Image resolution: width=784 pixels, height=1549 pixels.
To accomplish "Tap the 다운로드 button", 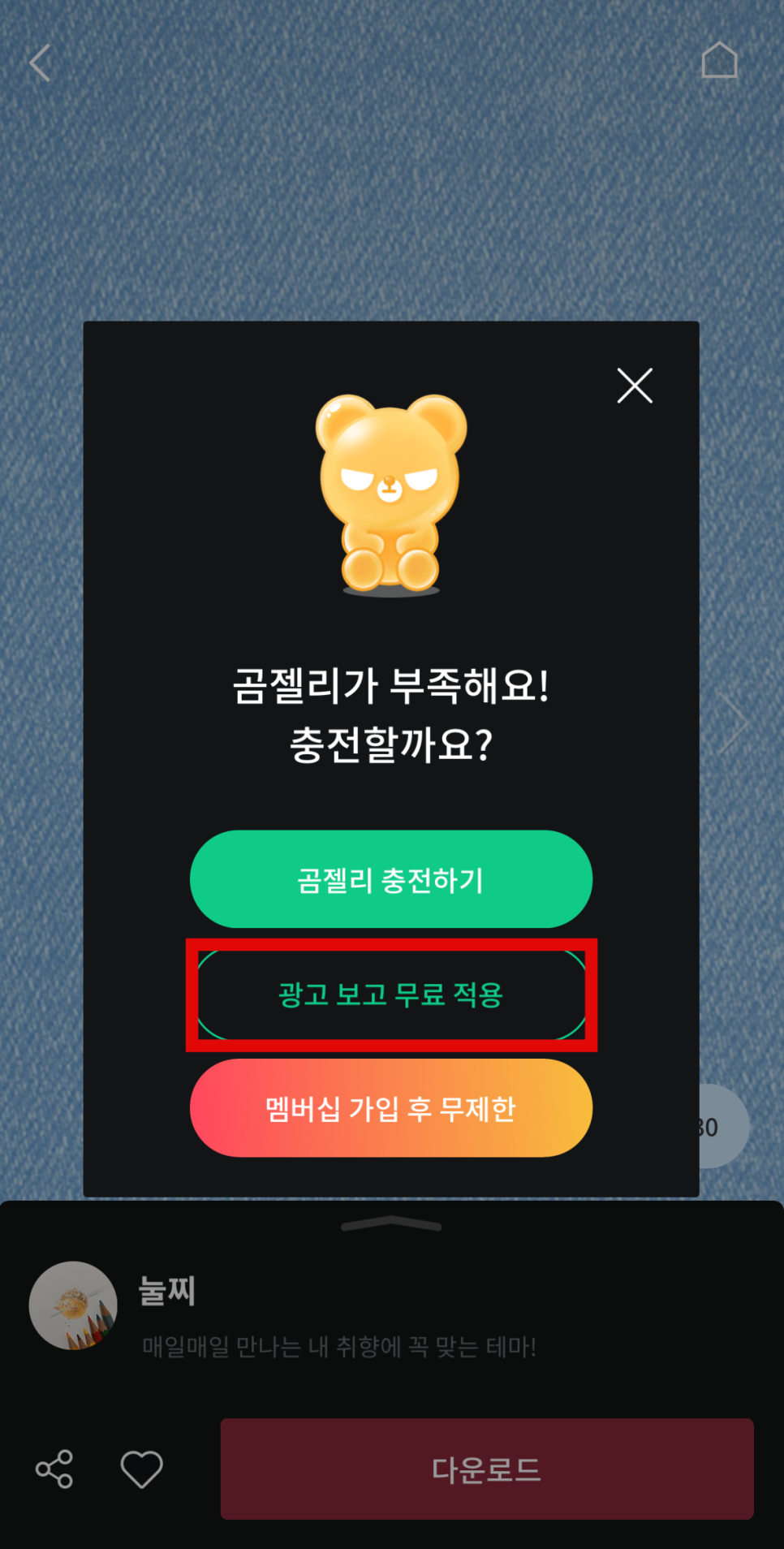I will pyautogui.click(x=487, y=1469).
